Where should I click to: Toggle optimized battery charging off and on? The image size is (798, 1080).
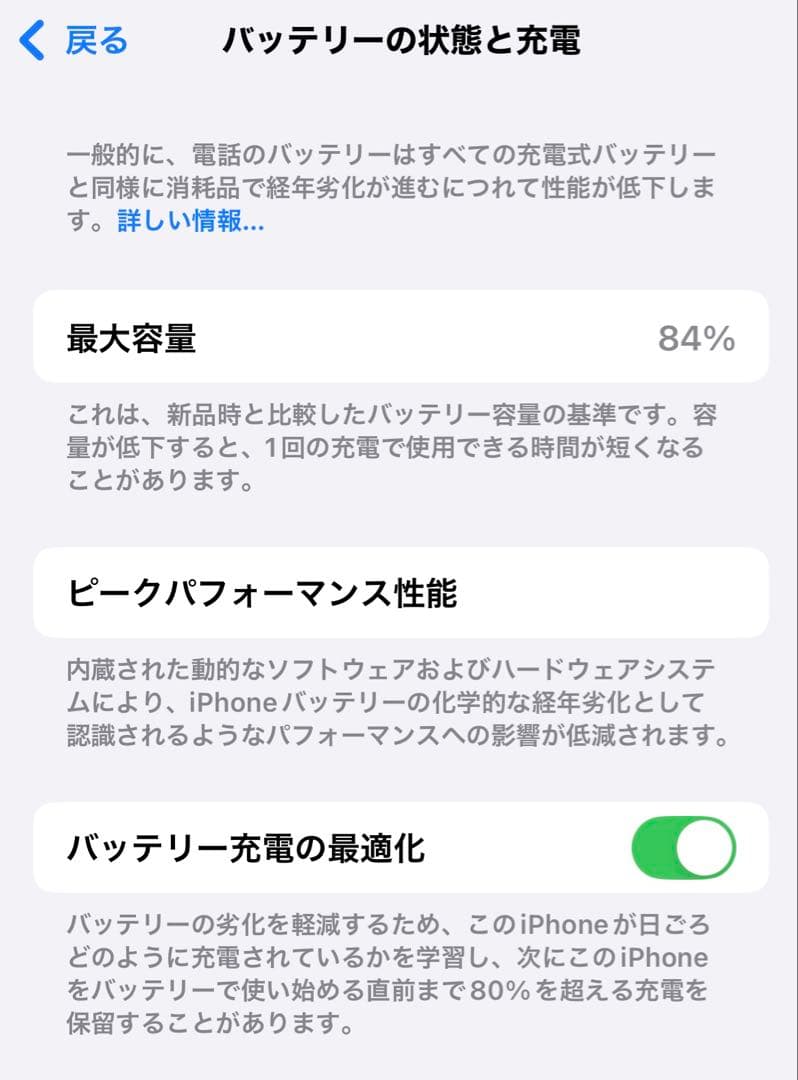[x=685, y=847]
